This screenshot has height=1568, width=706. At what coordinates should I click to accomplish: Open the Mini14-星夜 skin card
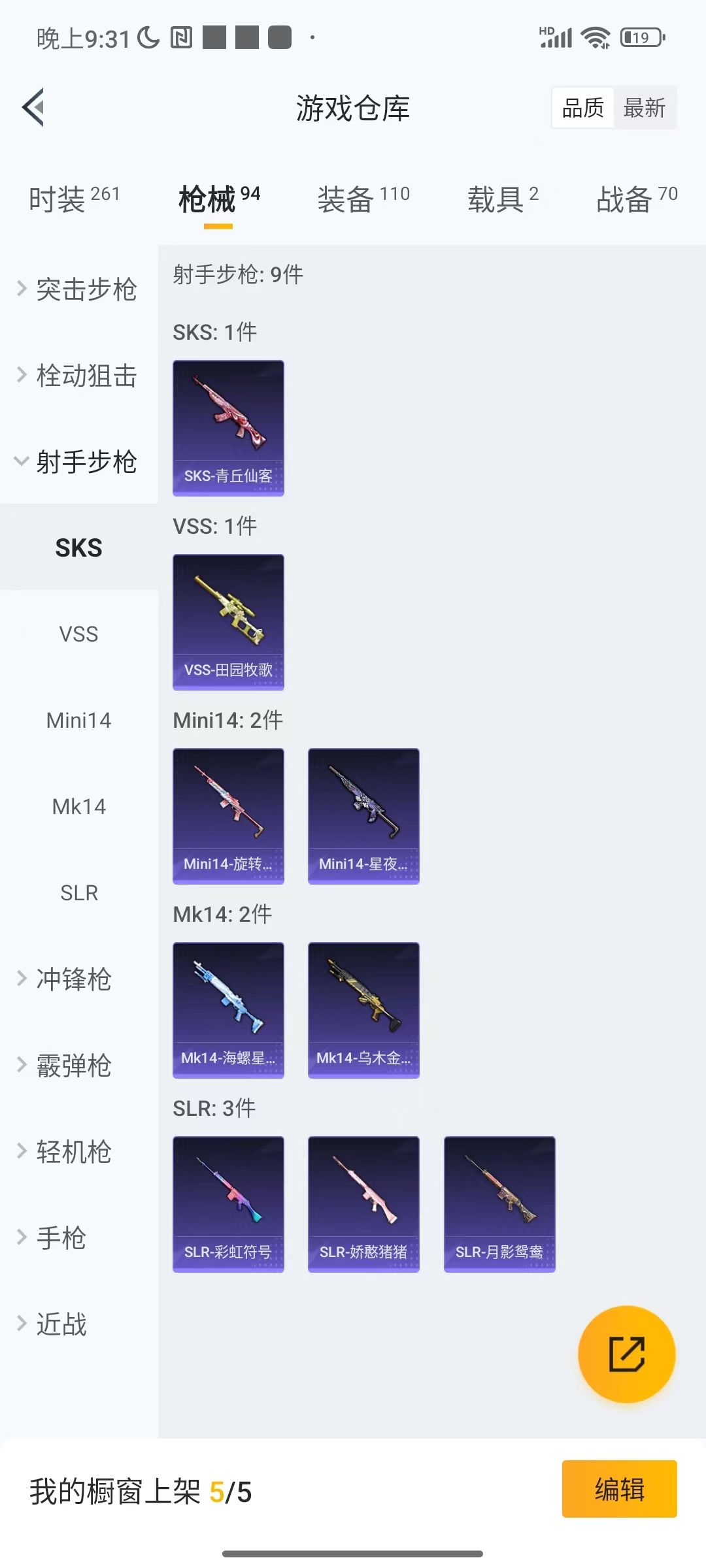point(363,816)
